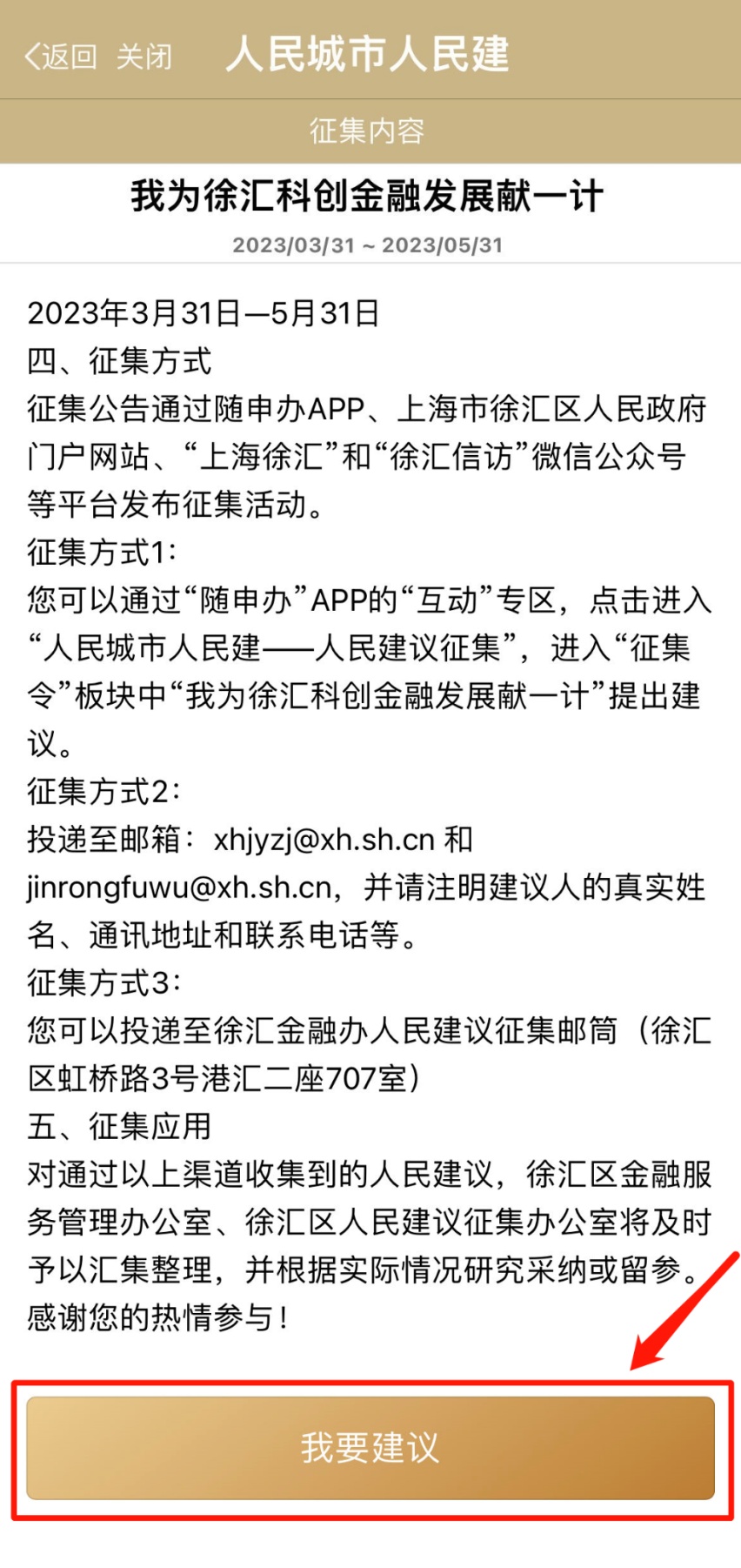This screenshot has width=741, height=1568.
Task: Close the page with 关闭
Action: [x=144, y=57]
